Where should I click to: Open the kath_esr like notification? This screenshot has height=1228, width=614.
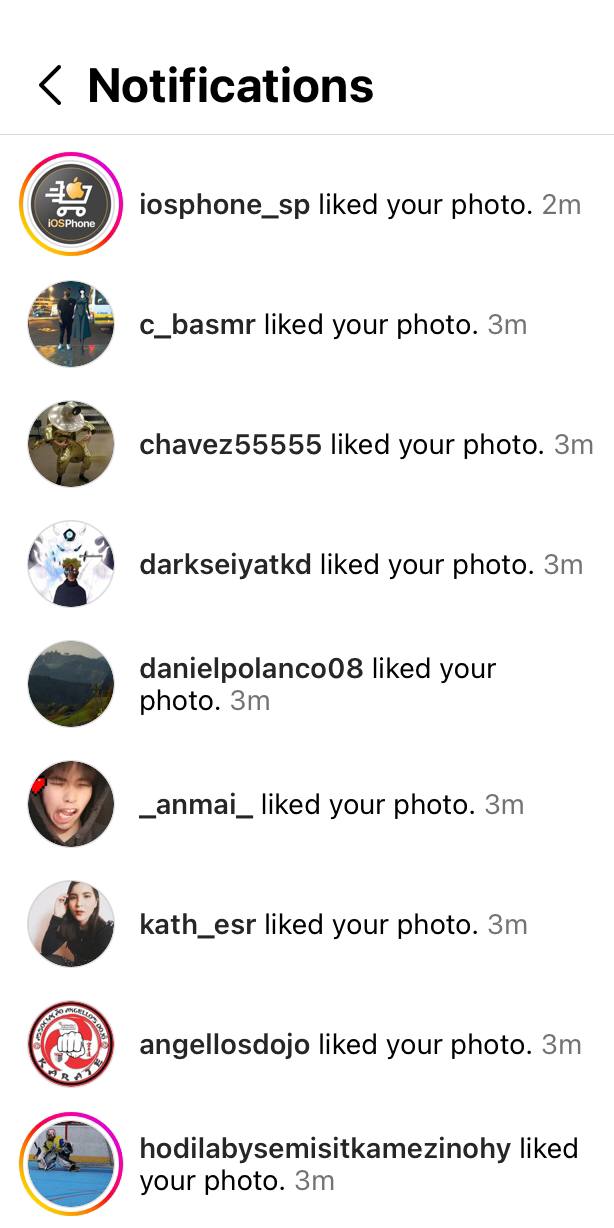point(333,925)
